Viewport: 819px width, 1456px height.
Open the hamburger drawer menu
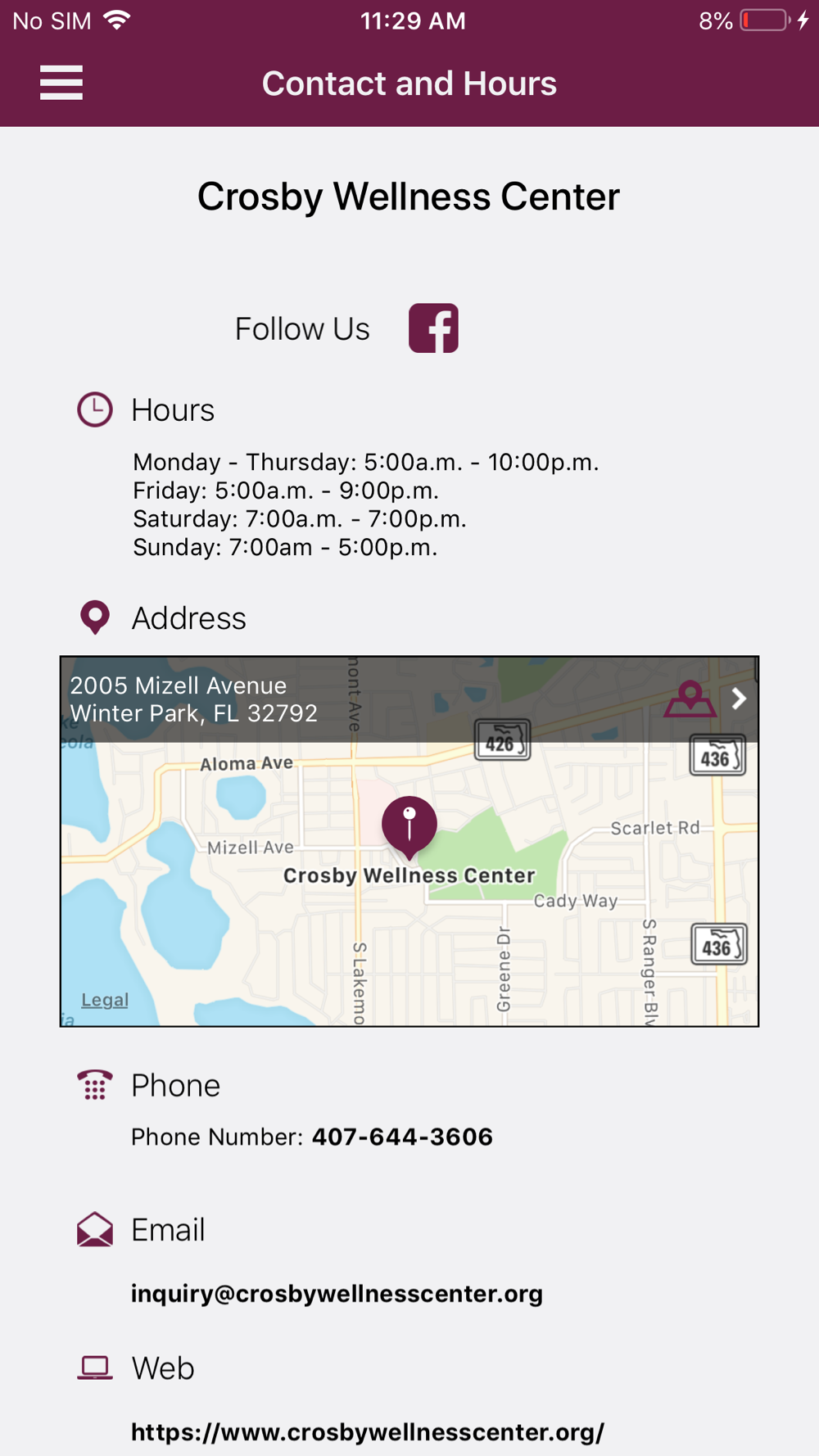coord(61,83)
